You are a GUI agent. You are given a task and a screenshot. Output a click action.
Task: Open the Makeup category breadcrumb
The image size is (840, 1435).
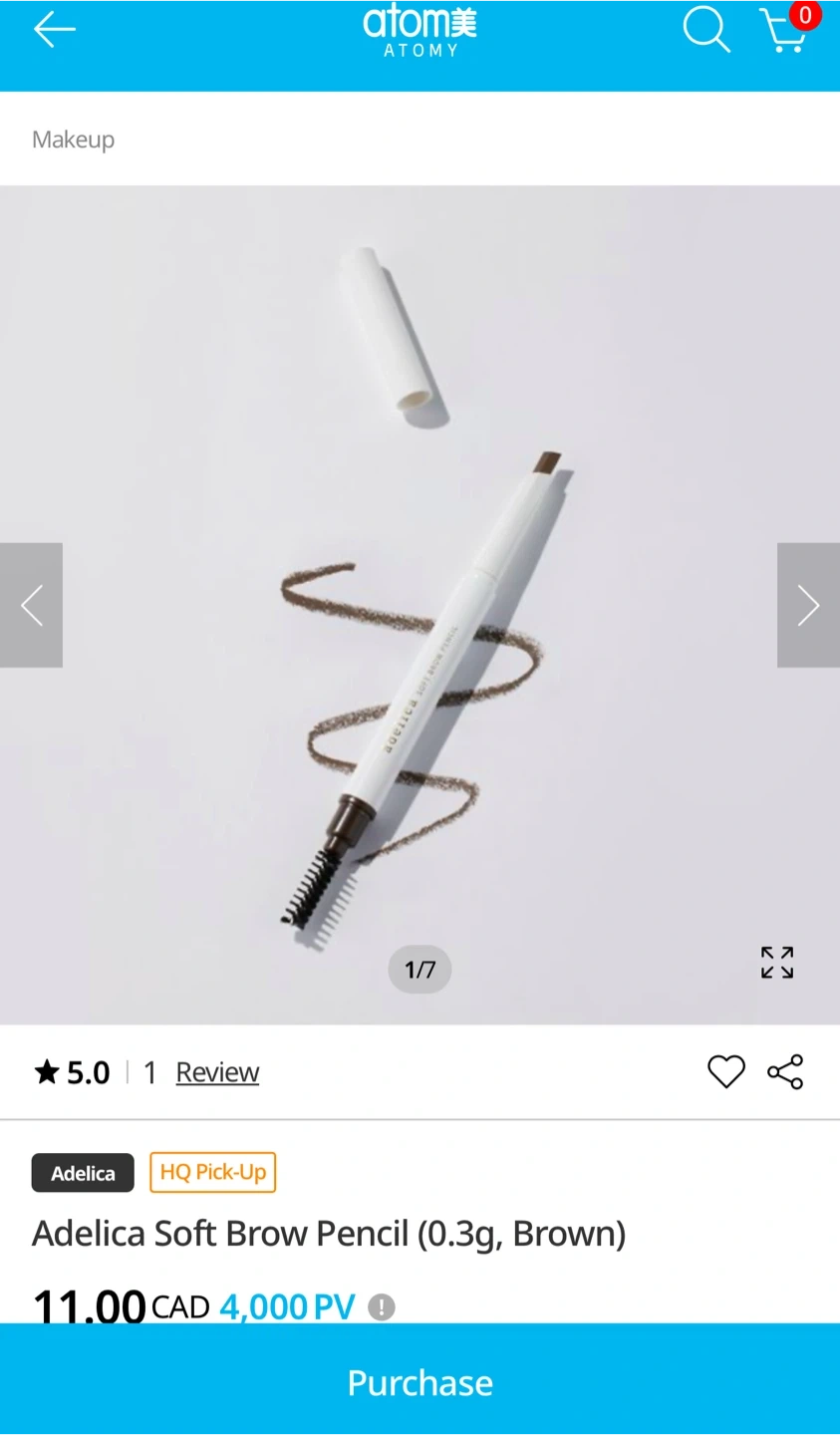[x=73, y=140]
